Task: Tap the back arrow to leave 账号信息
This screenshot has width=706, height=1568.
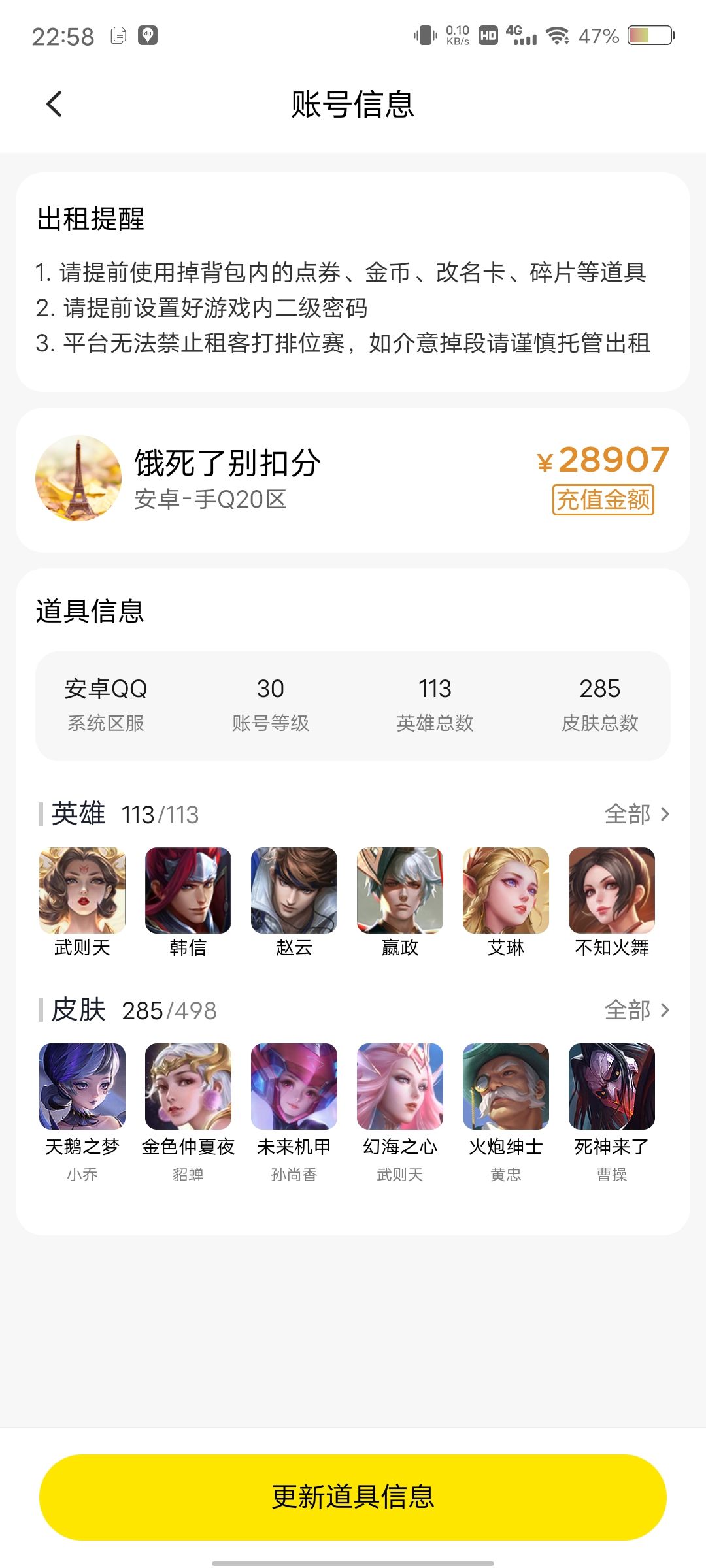Action: point(54,103)
